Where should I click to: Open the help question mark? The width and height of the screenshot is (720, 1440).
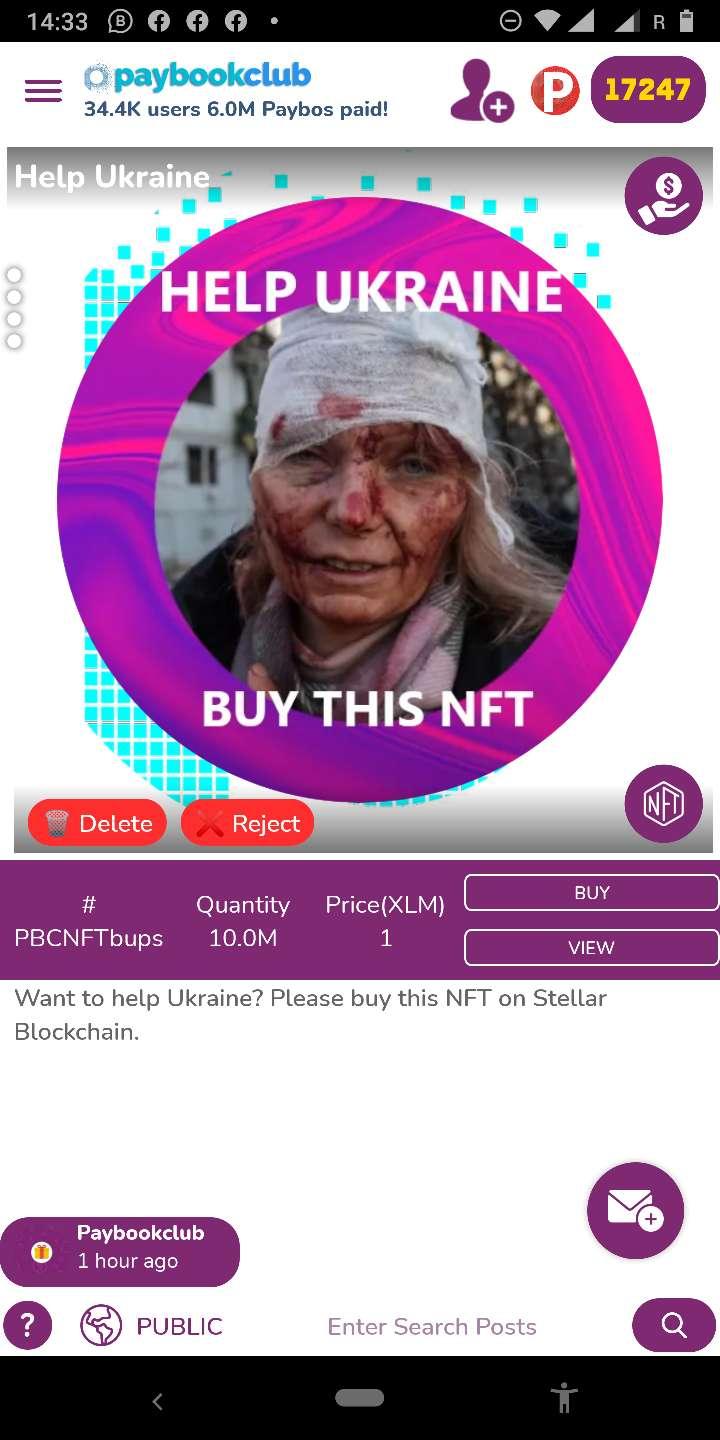28,1326
